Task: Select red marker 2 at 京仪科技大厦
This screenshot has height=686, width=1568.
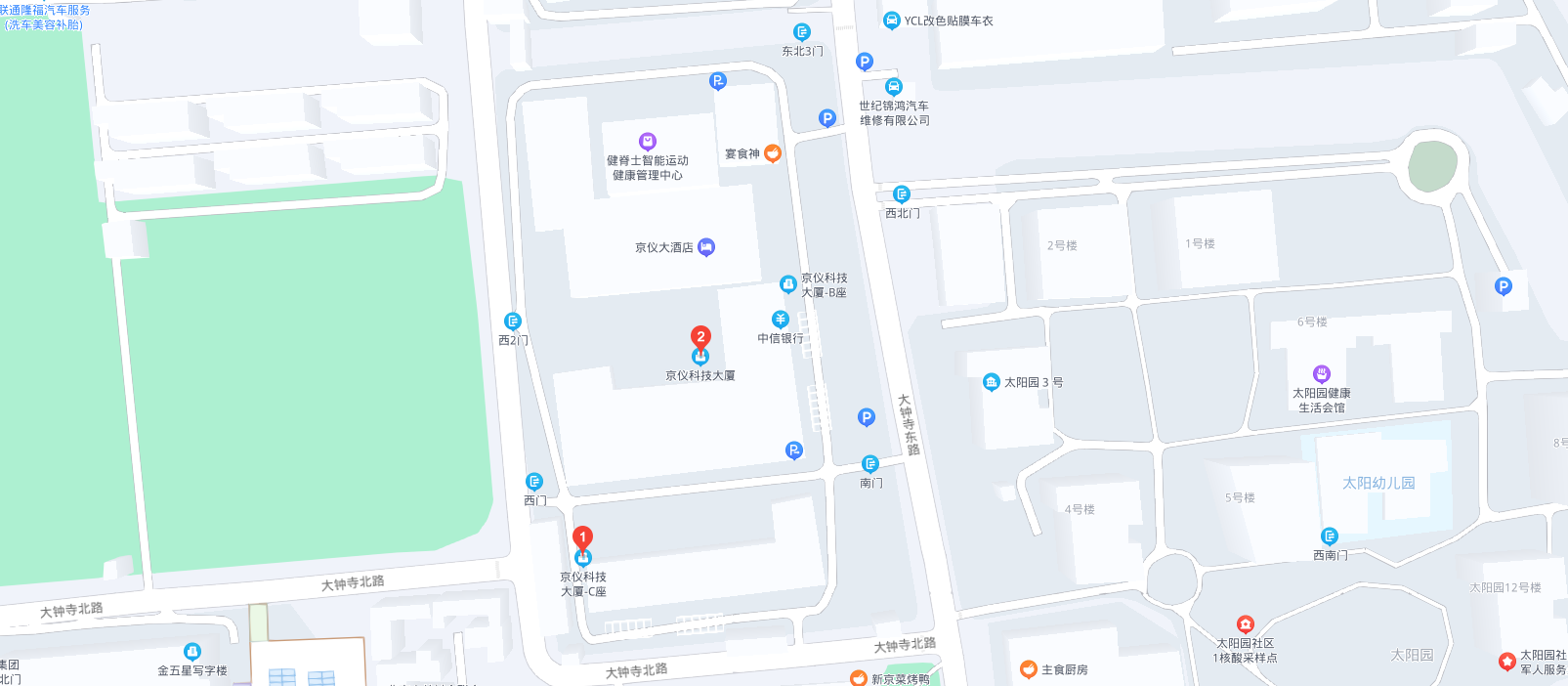Action: pyautogui.click(x=700, y=337)
